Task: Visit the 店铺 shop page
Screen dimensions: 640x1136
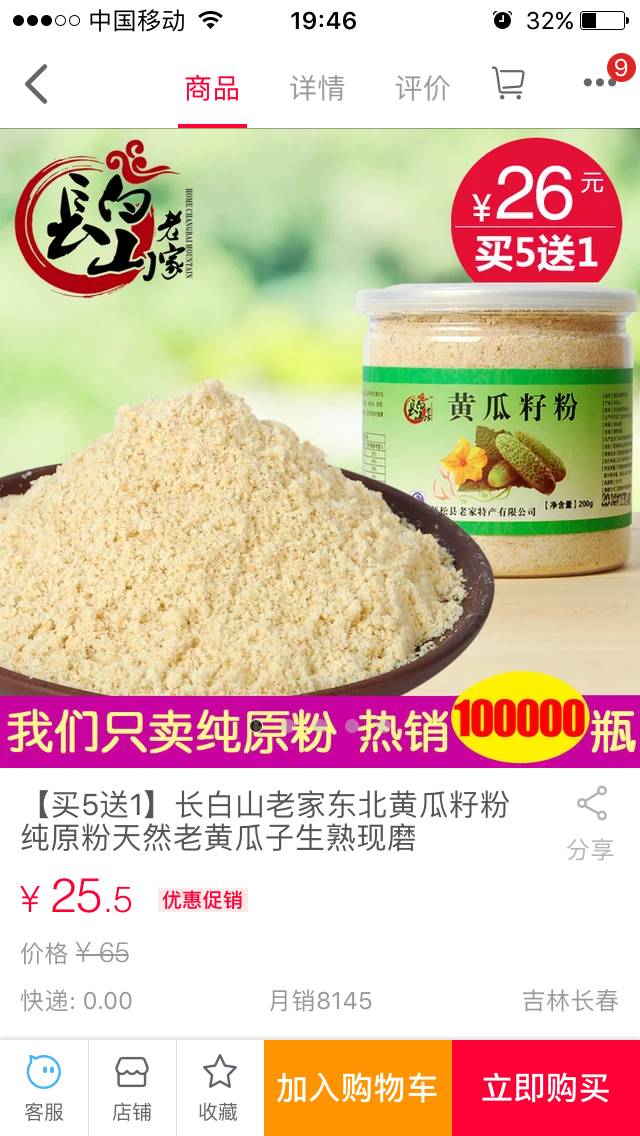Action: 132,1087
